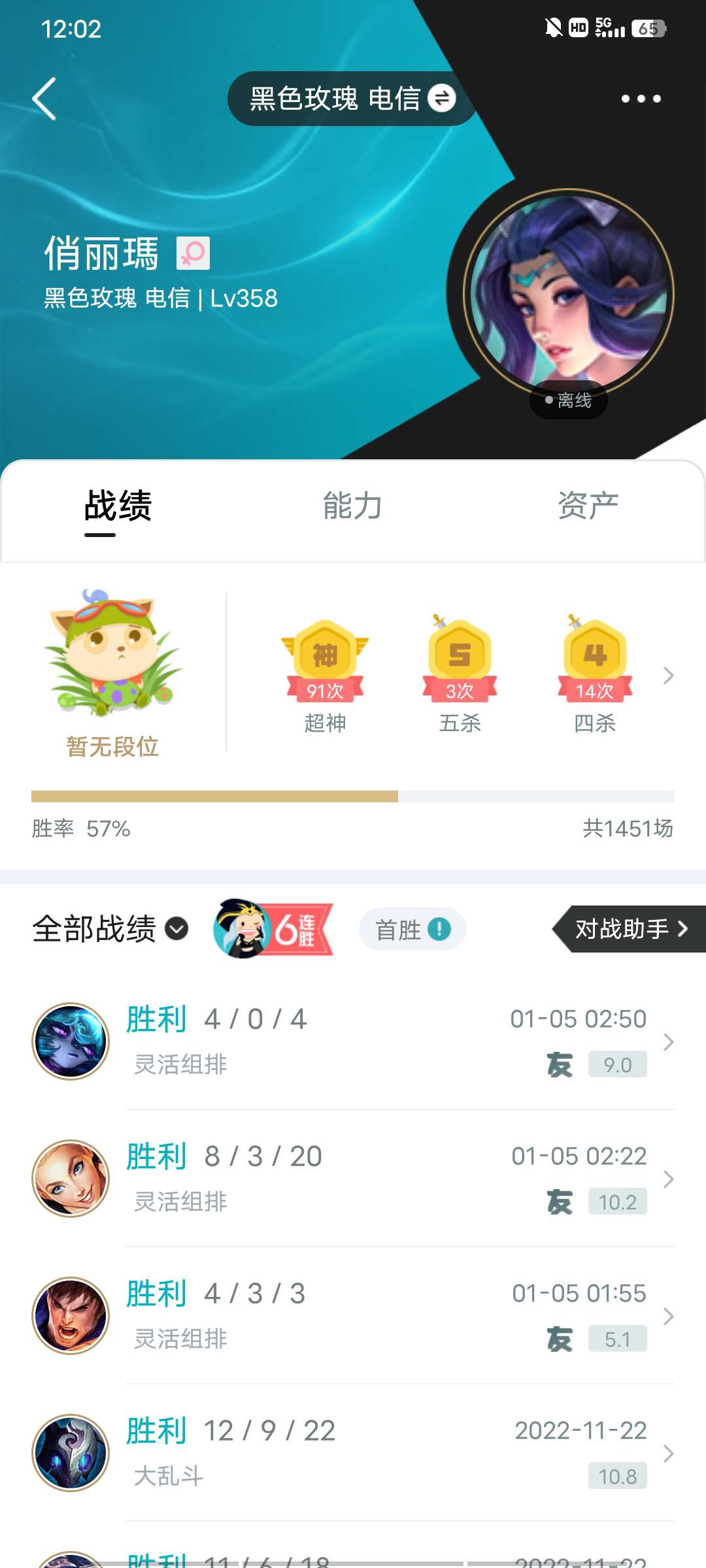View the 12 / 9 / 22 大乱斗 match
The width and height of the screenshot is (706, 1568).
tap(353, 1453)
